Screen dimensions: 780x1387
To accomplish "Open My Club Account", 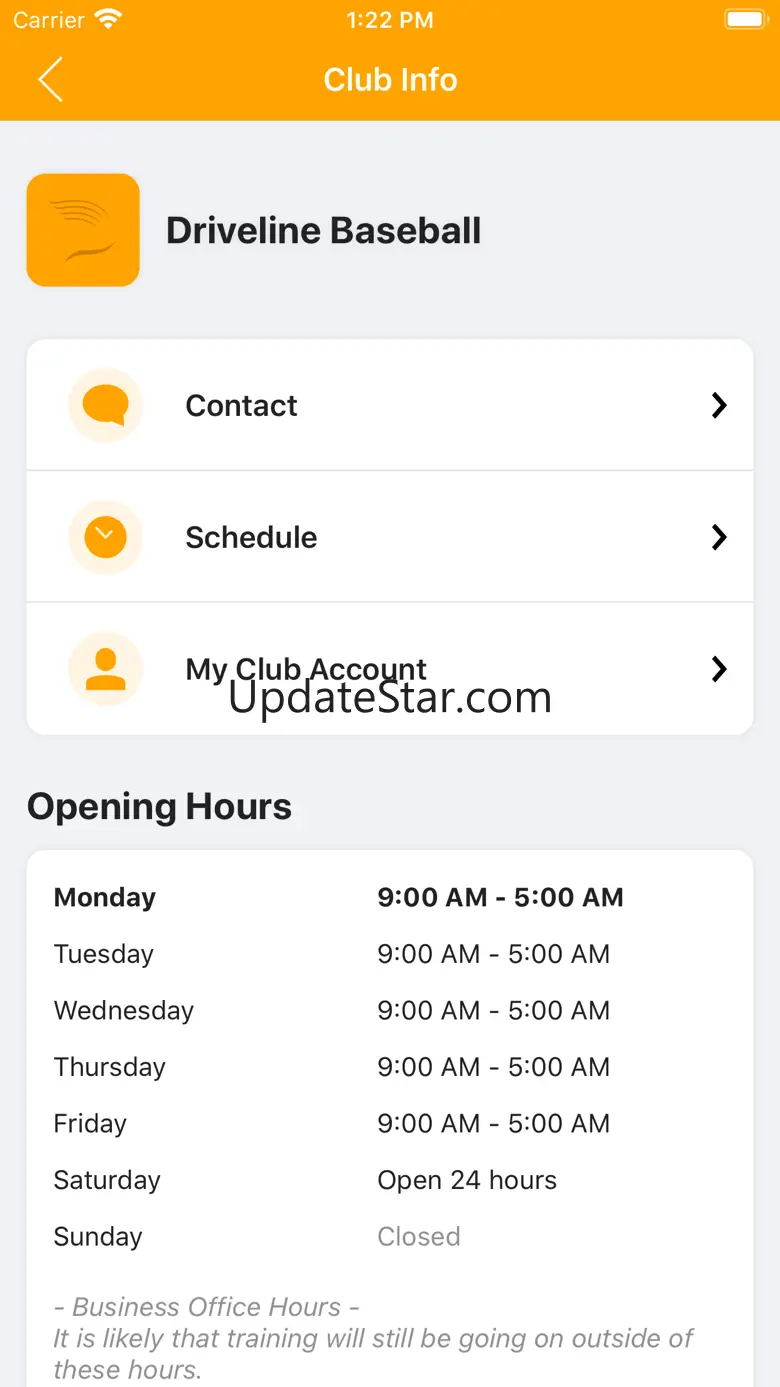I will click(x=389, y=668).
